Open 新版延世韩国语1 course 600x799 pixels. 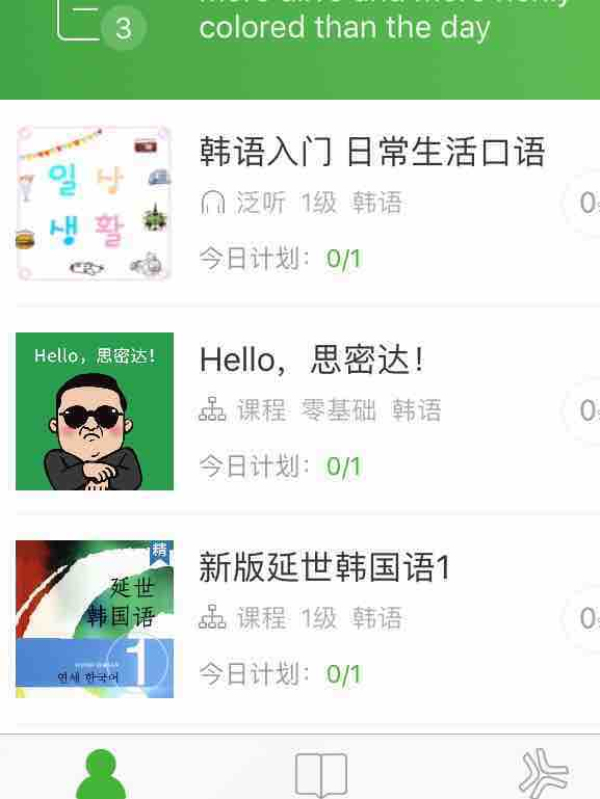(x=324, y=567)
